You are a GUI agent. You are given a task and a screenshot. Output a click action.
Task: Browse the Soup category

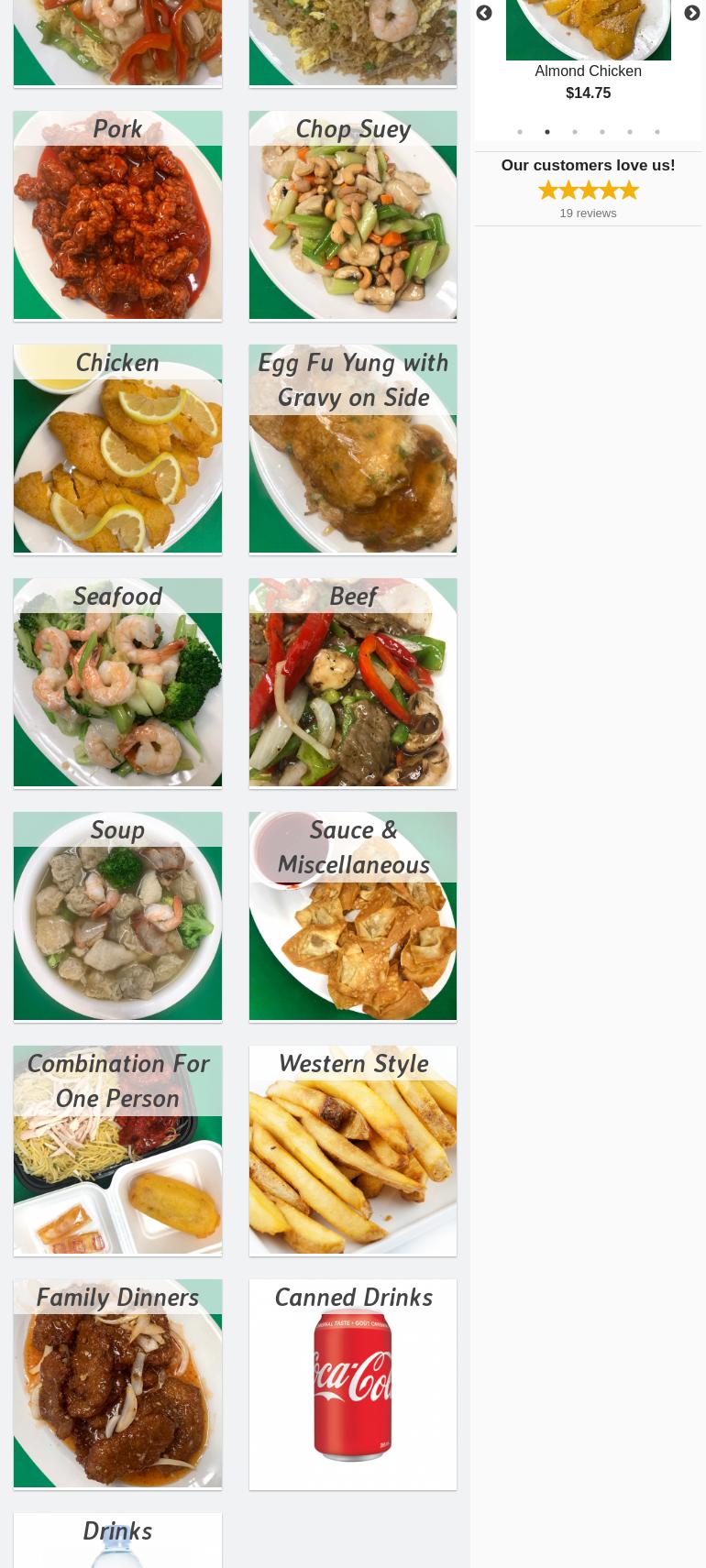click(x=117, y=916)
